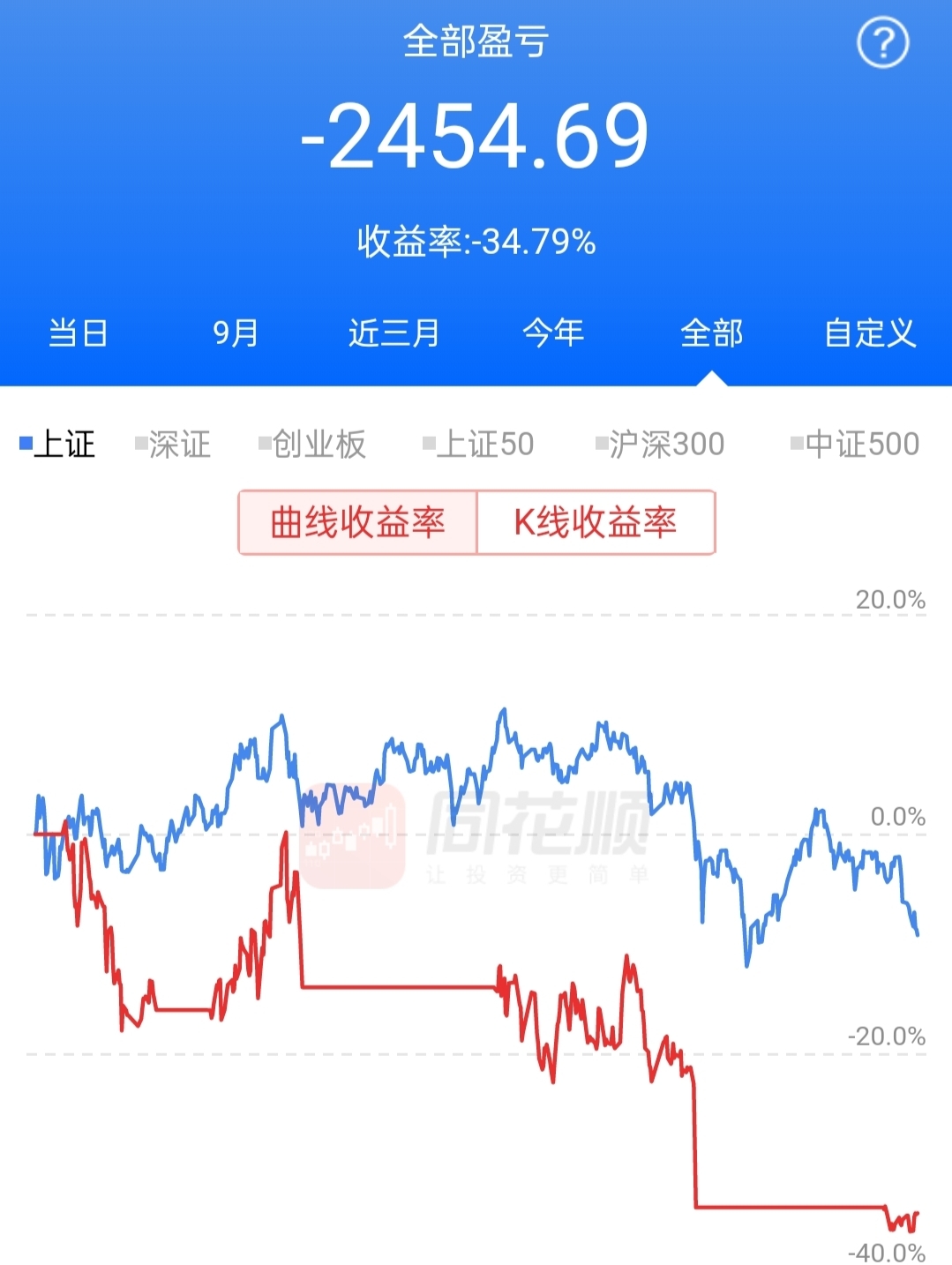Open the 全部 period tab
Viewport: 952px width, 1265px height.
click(x=714, y=334)
